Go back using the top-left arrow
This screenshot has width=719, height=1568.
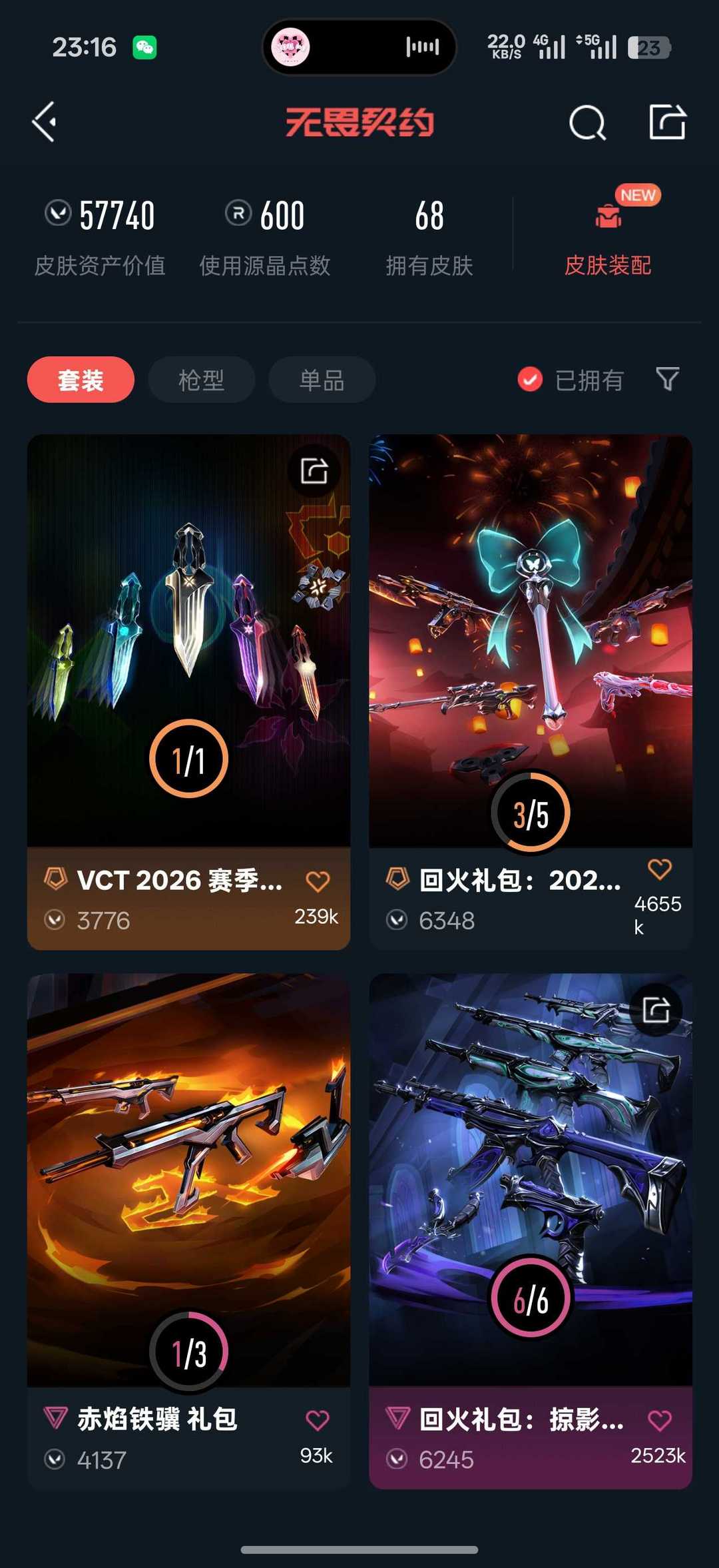(x=44, y=122)
